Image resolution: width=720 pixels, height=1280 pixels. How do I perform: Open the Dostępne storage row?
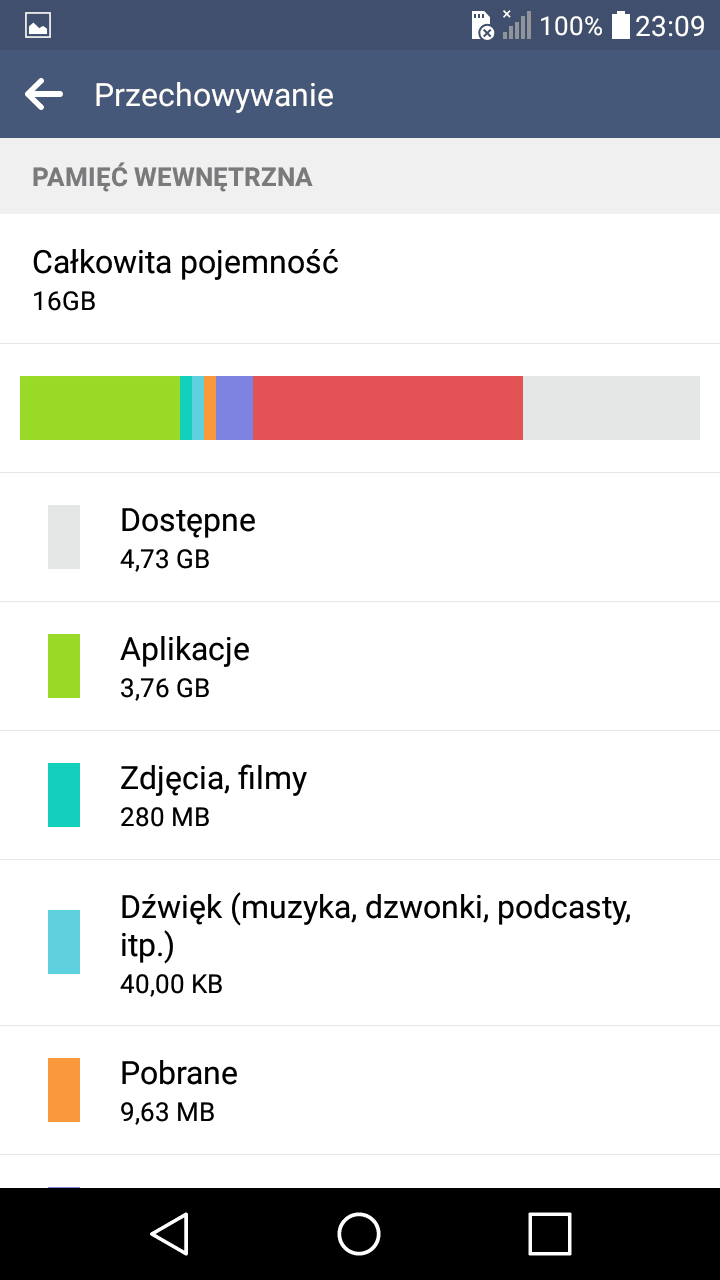[x=360, y=537]
